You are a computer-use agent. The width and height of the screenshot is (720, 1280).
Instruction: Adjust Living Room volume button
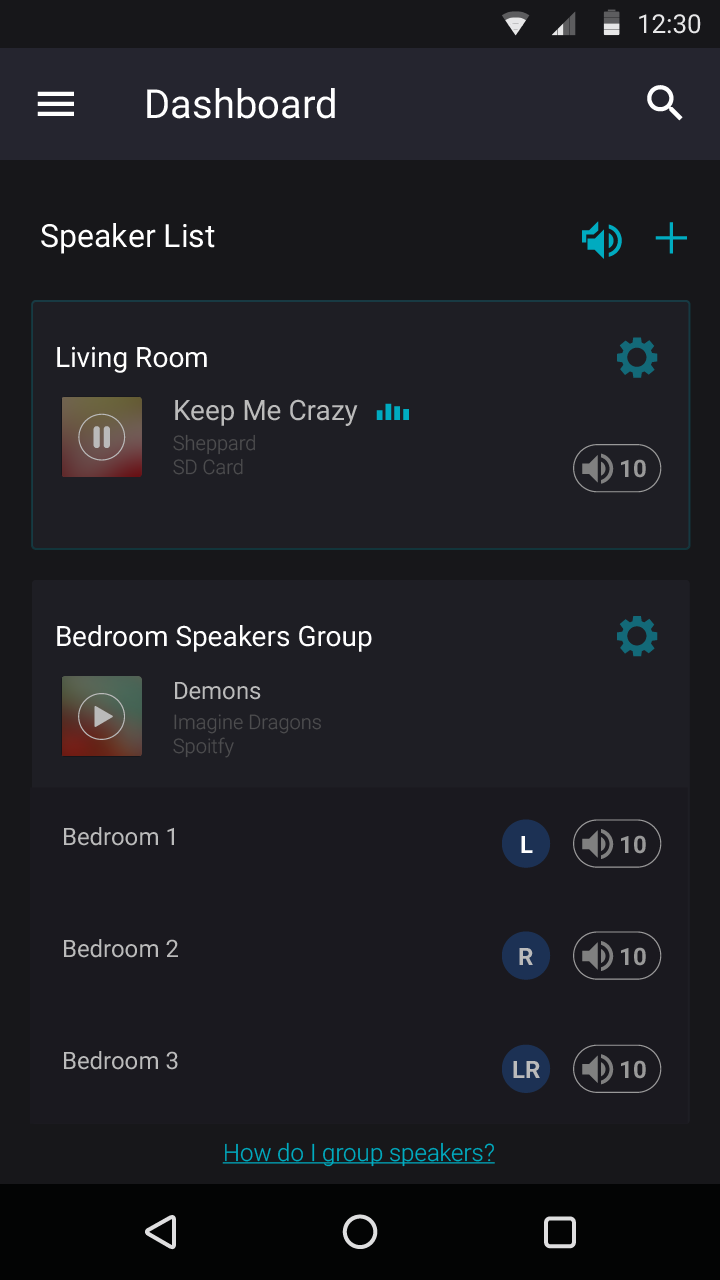pyautogui.click(x=617, y=468)
